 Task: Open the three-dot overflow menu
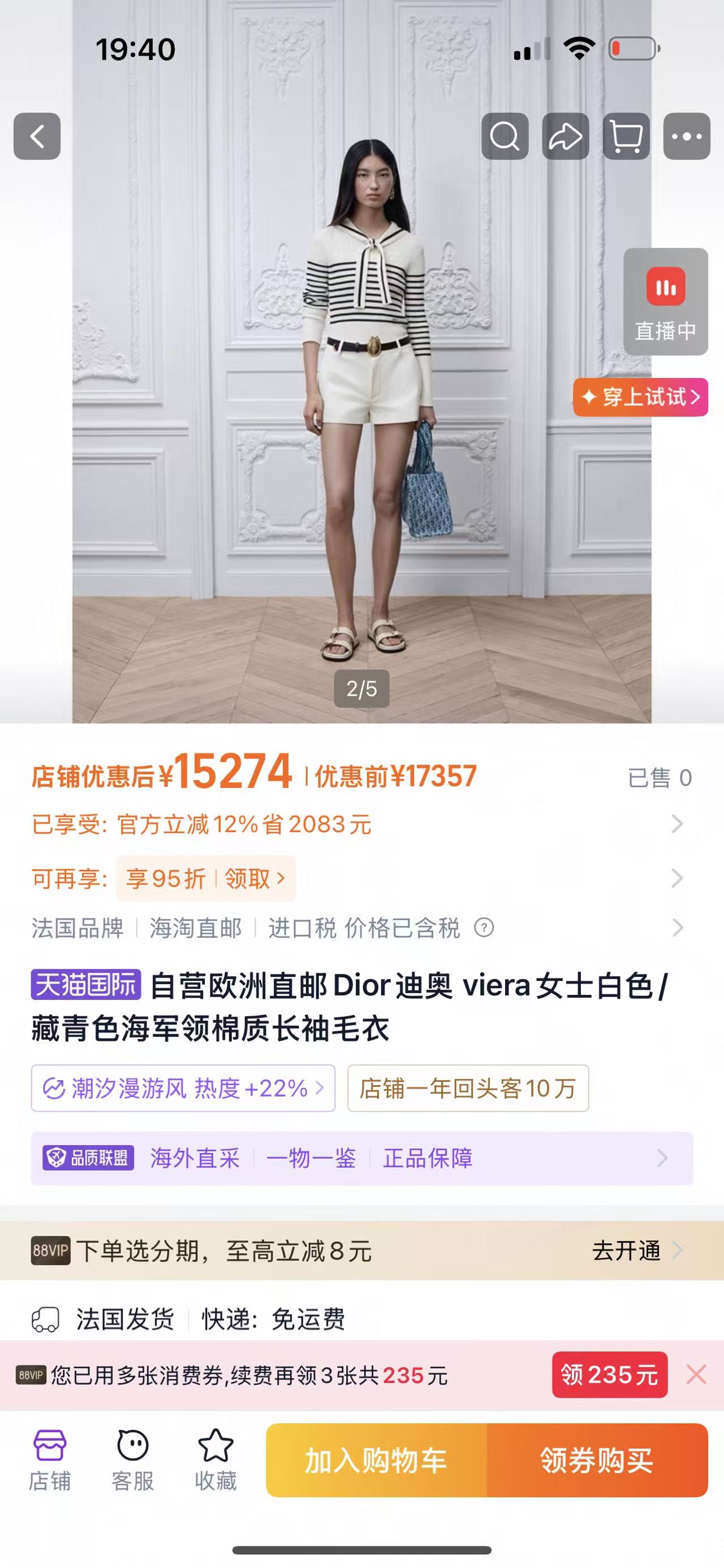687,136
